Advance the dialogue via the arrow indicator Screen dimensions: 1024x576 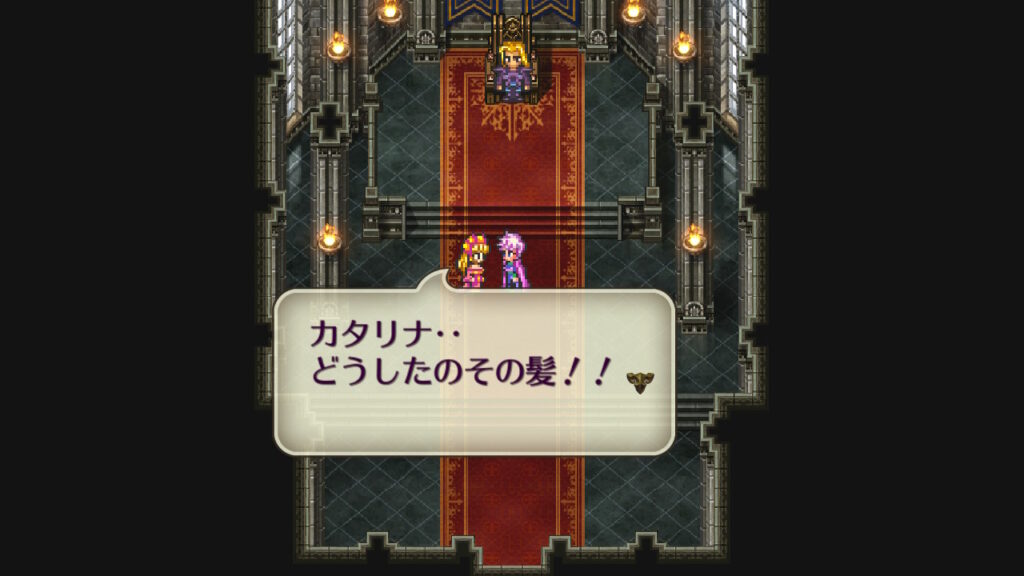tap(638, 381)
